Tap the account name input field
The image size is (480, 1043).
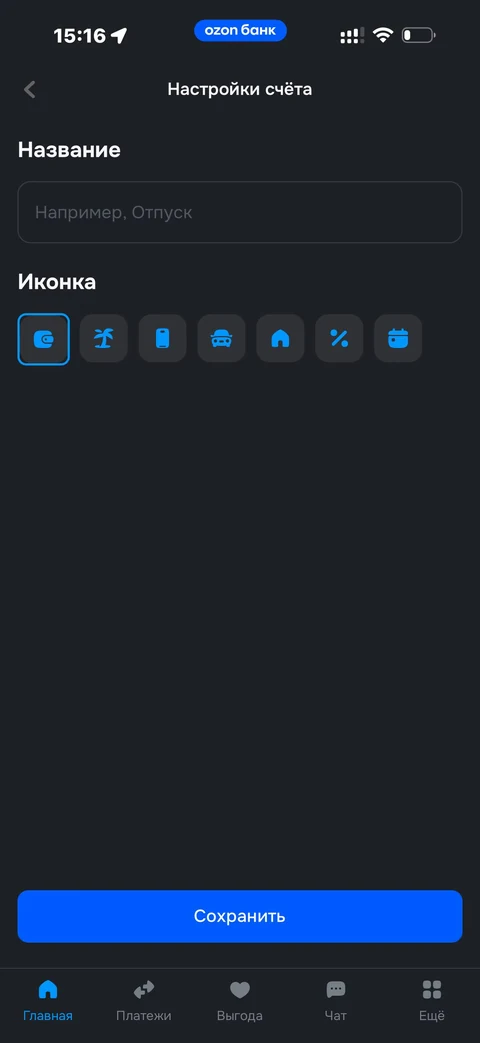[x=239, y=212]
